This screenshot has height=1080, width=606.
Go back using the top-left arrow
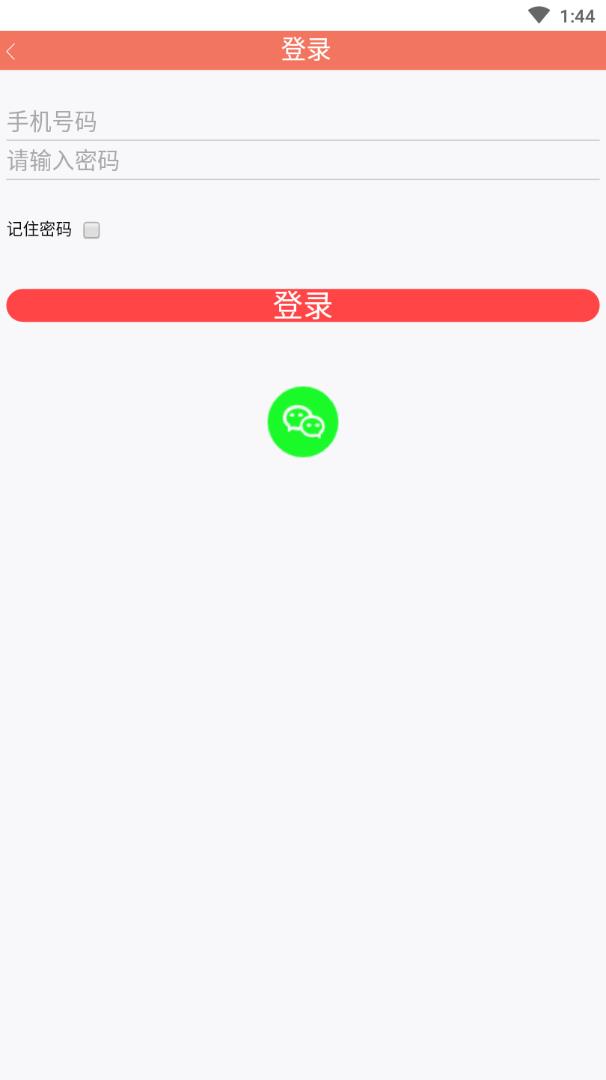(x=12, y=51)
